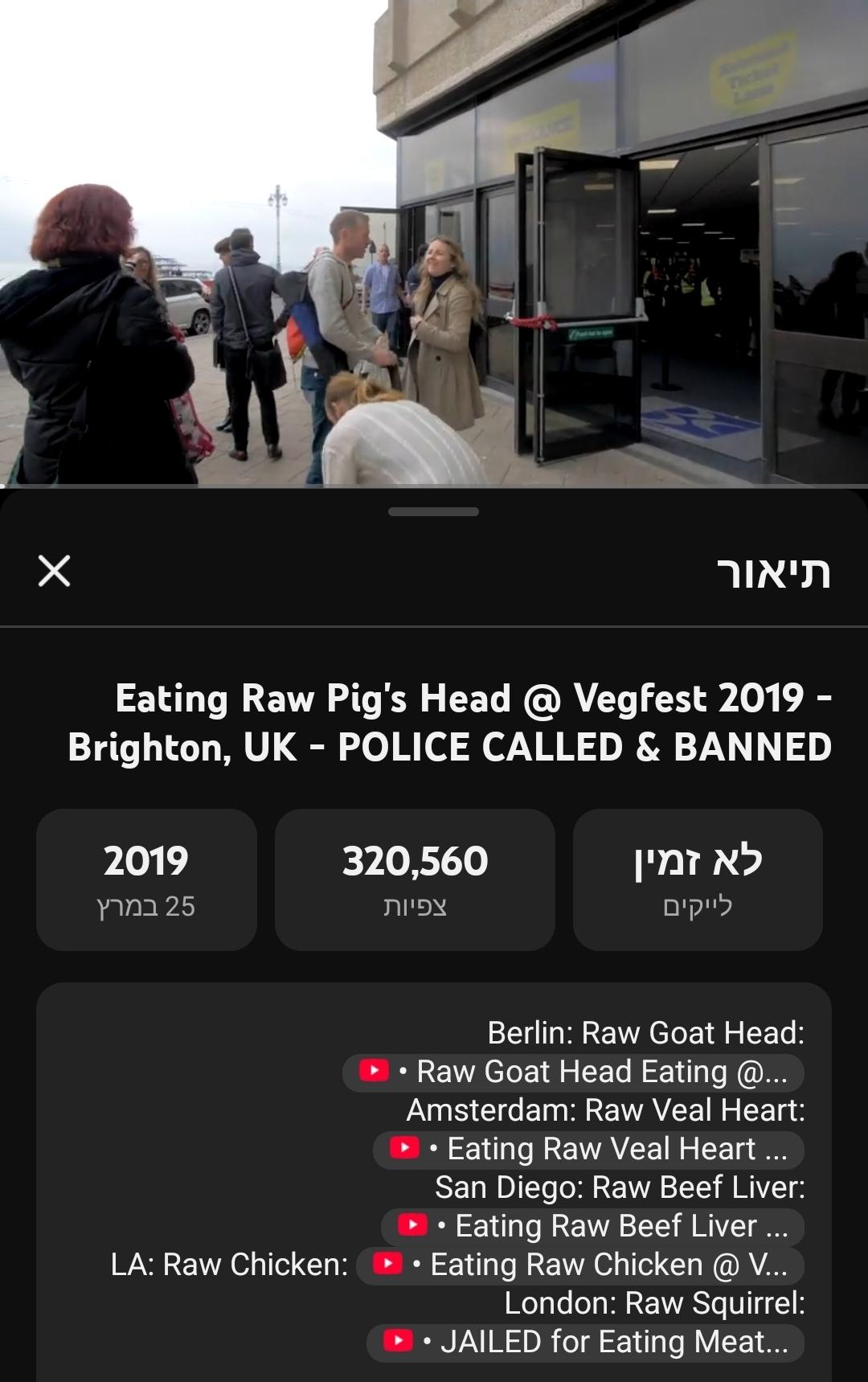868x1382 pixels.
Task: Tap the description sheet drag handle
Action: point(433,511)
